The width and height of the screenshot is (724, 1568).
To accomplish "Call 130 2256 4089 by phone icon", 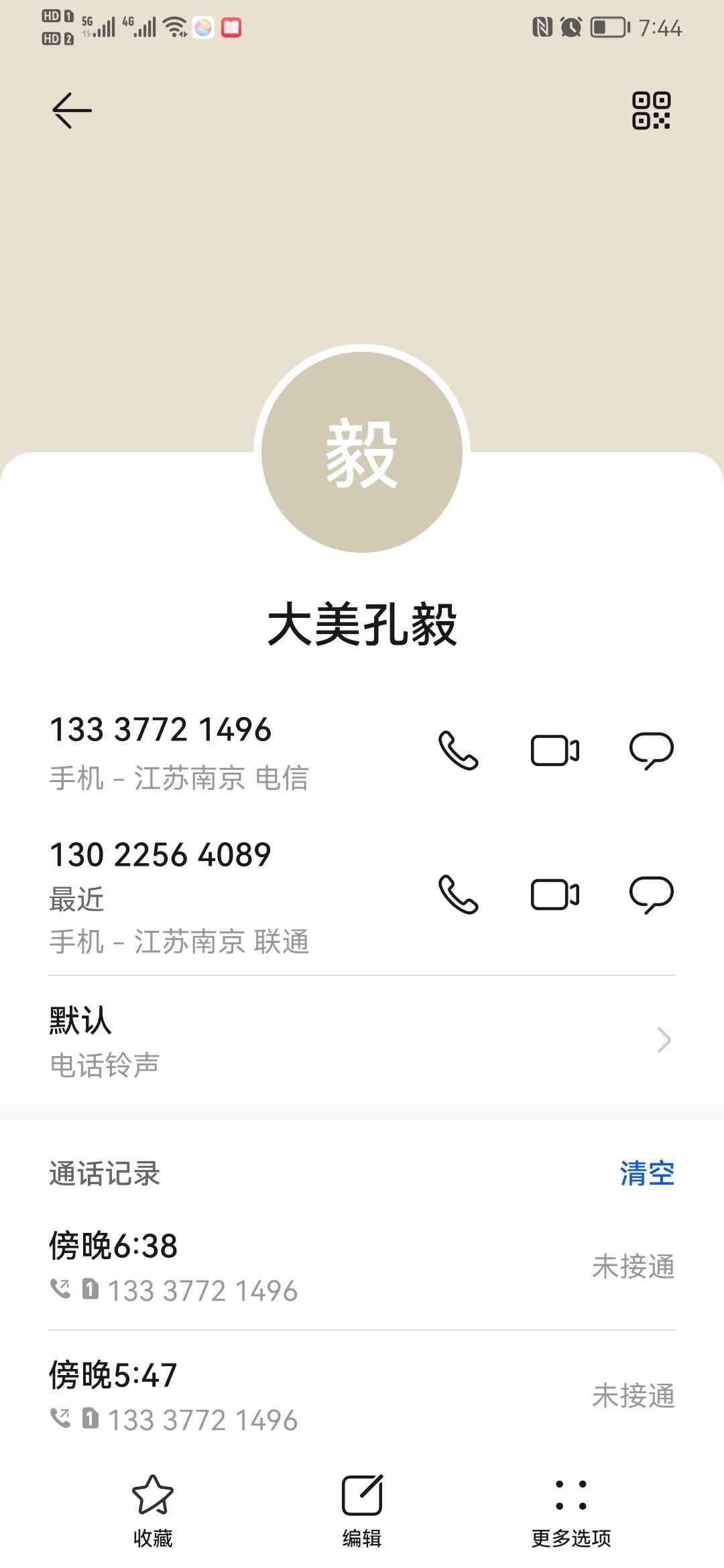I will click(459, 895).
